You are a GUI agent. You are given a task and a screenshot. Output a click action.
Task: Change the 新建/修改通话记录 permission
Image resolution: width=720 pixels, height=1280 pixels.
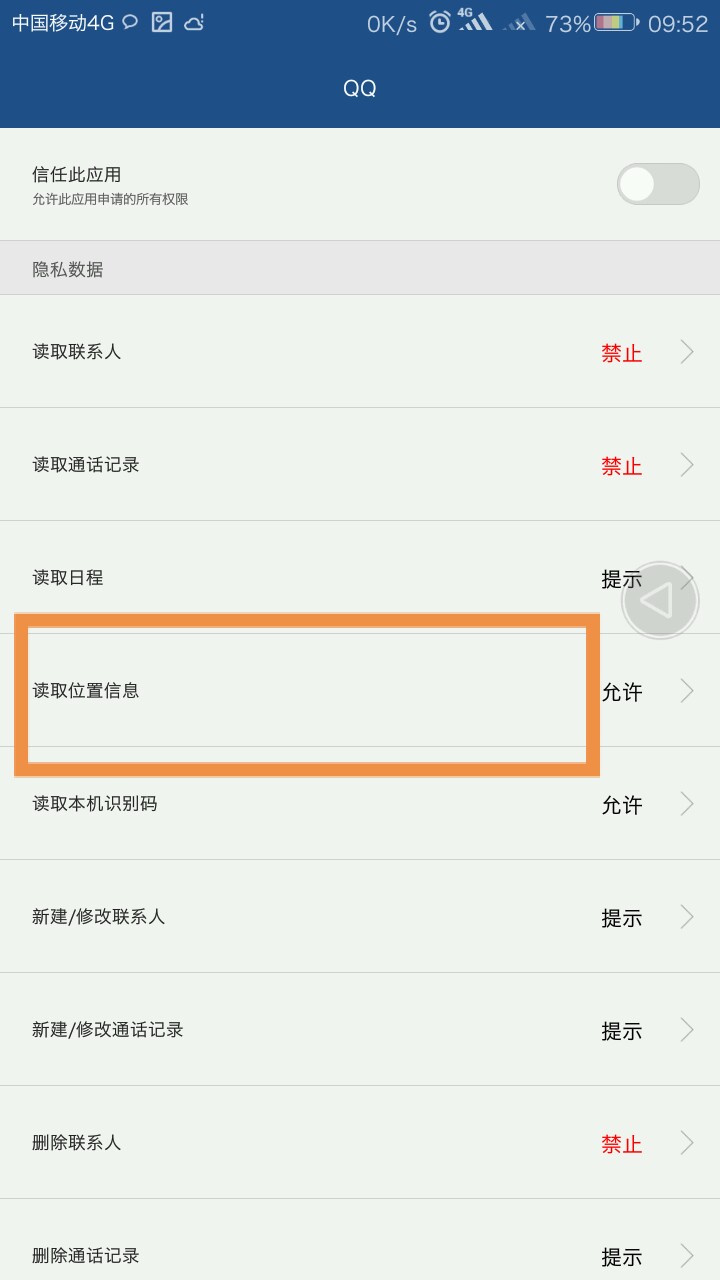(x=360, y=1030)
